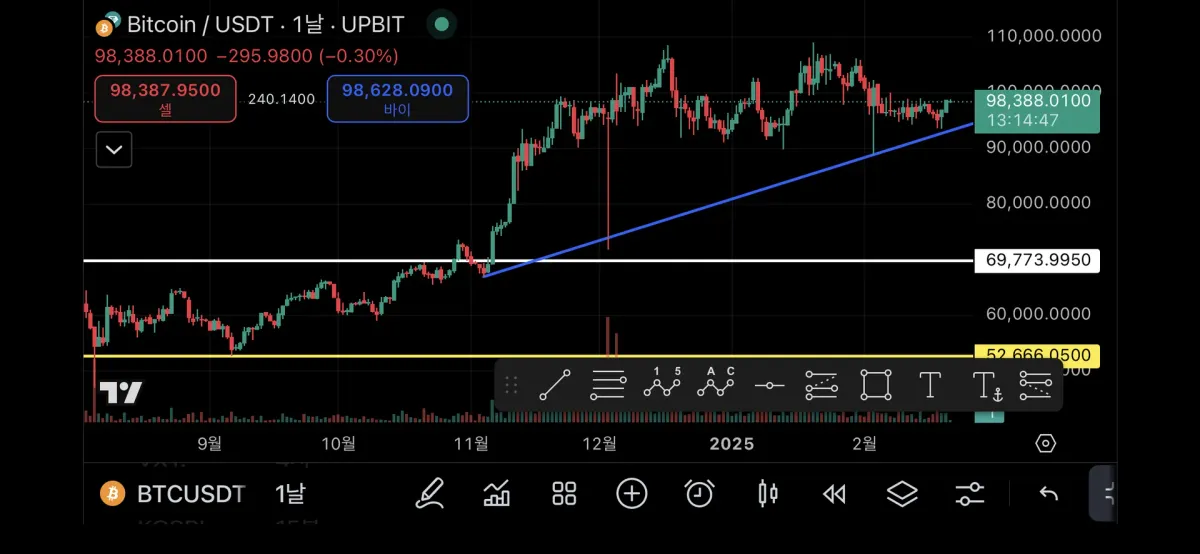Open the pencil drawing tools
Image resolution: width=1200 pixels, height=554 pixels.
point(429,493)
